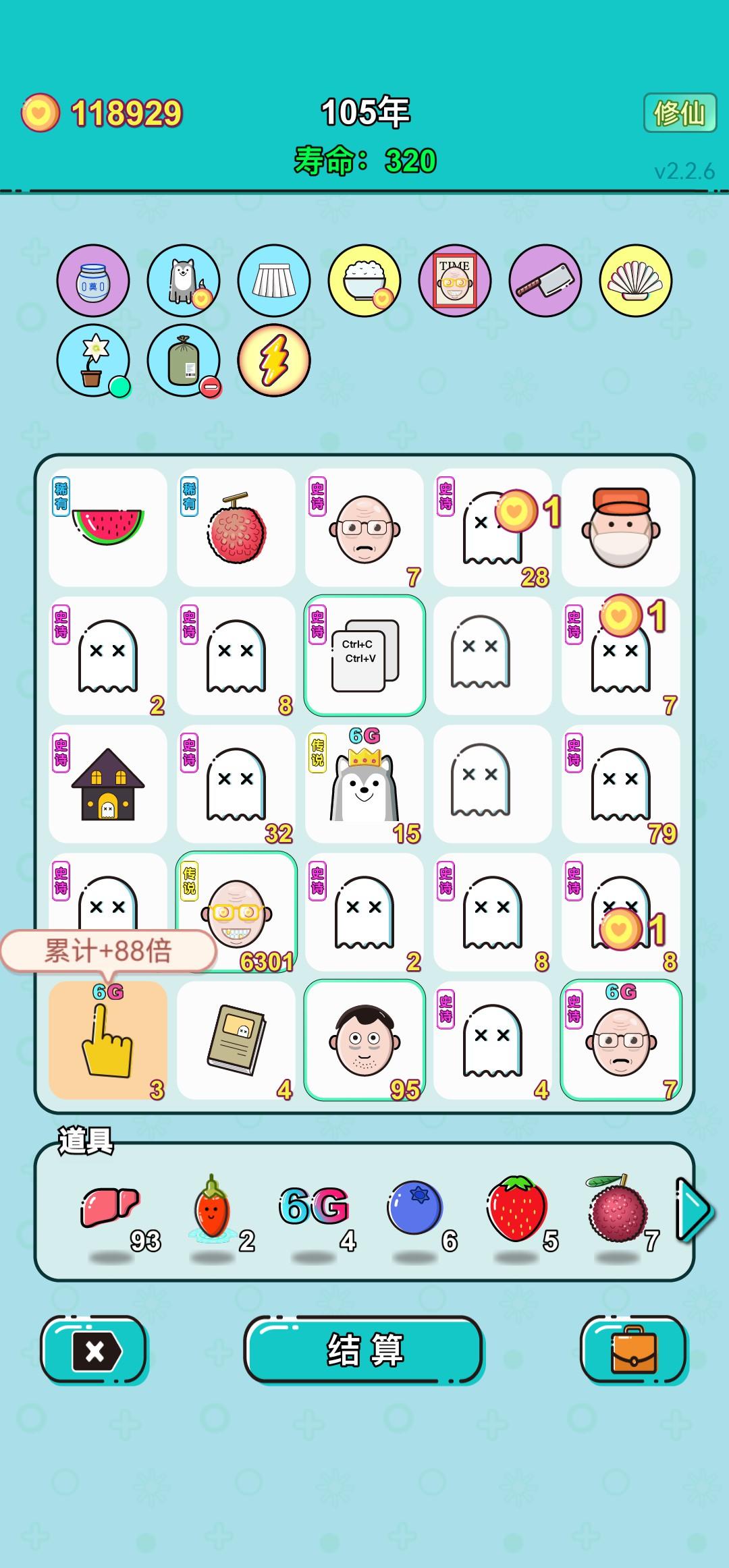Select the lightning bolt booster icon

tap(273, 358)
